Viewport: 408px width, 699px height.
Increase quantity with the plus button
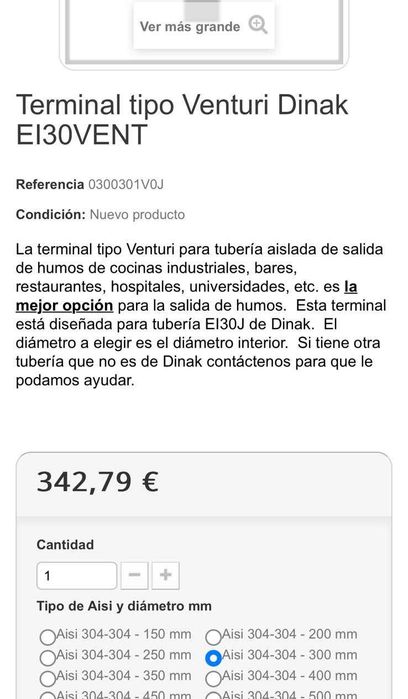165,576
